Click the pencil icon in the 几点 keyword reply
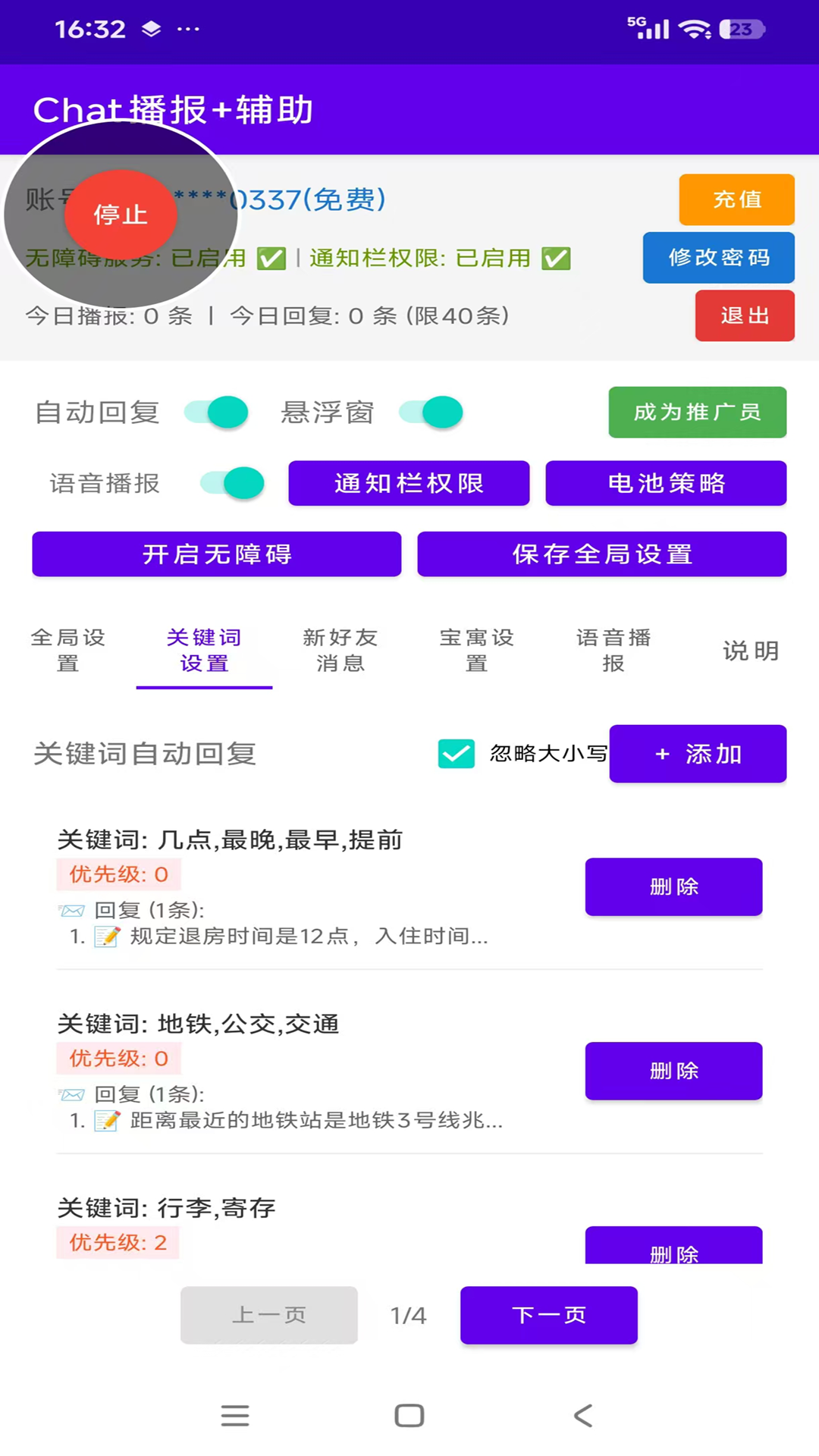Image resolution: width=819 pixels, height=1456 pixels. pos(107,936)
